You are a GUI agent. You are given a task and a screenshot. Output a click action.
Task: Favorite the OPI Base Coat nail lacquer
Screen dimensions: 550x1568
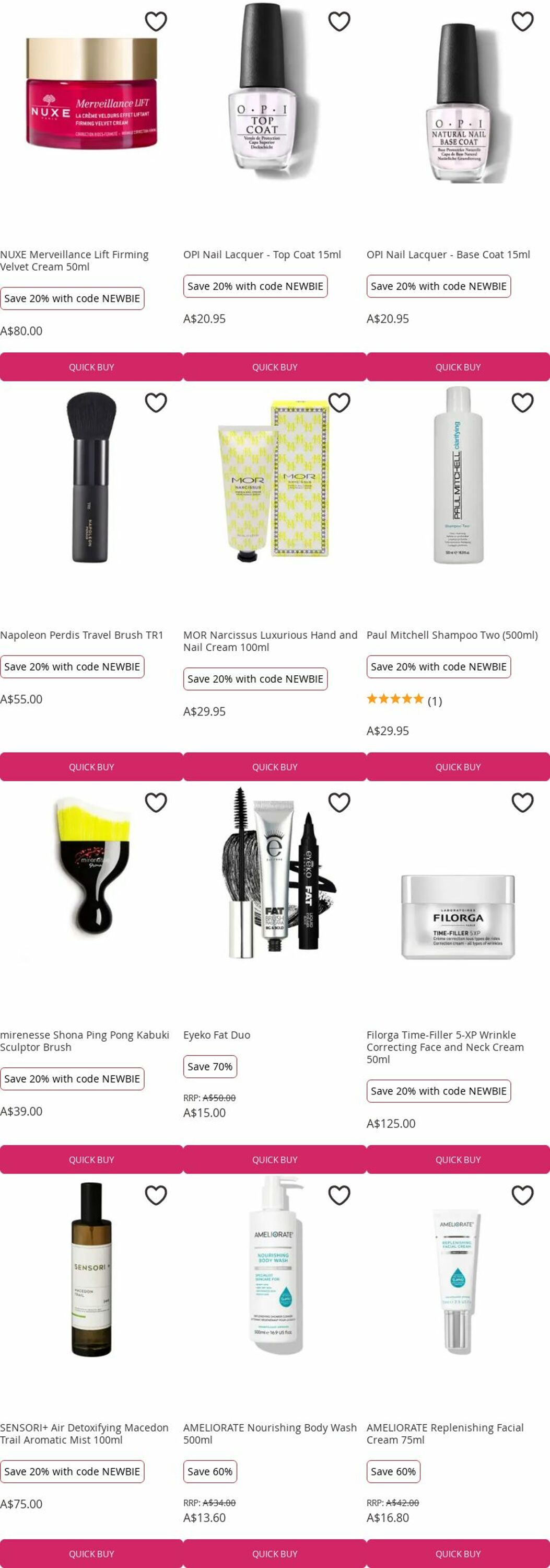pyautogui.click(x=522, y=21)
